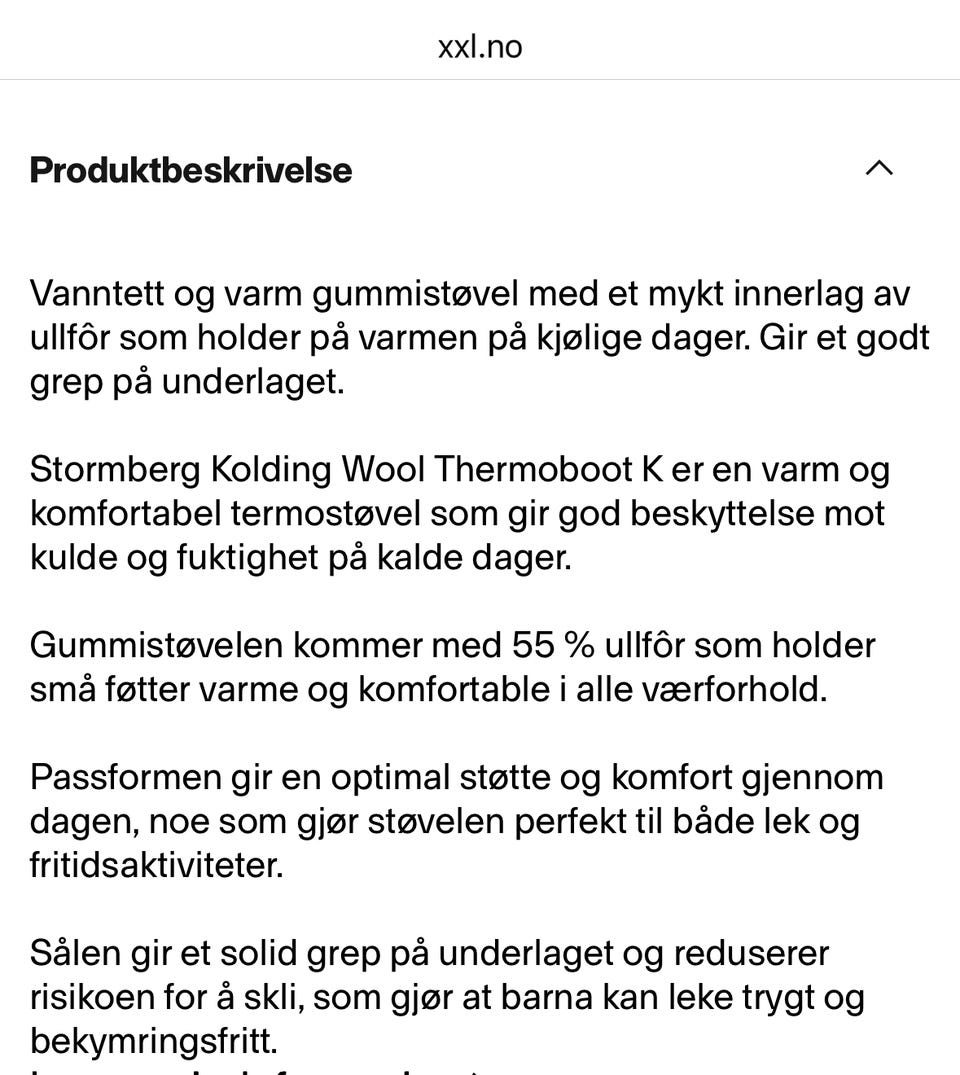Select the phrase kalde dager in the text
This screenshot has width=960, height=1075.
tap(475, 557)
